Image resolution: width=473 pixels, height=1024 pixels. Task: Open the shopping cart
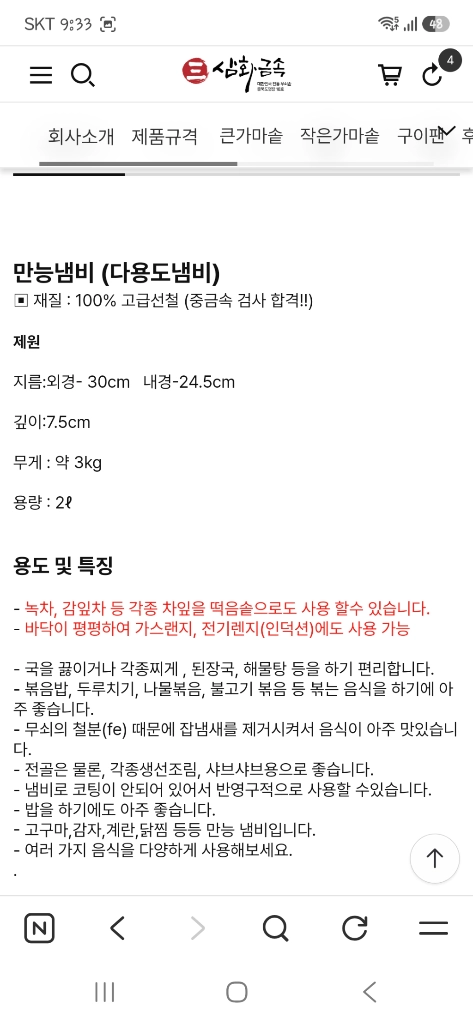390,74
